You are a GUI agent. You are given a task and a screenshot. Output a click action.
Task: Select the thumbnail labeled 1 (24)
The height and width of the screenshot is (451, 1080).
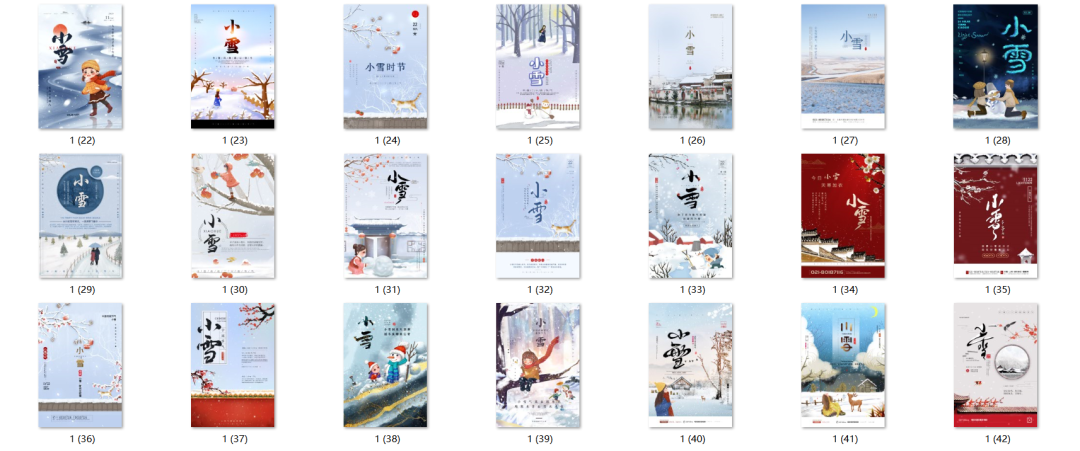click(386, 66)
